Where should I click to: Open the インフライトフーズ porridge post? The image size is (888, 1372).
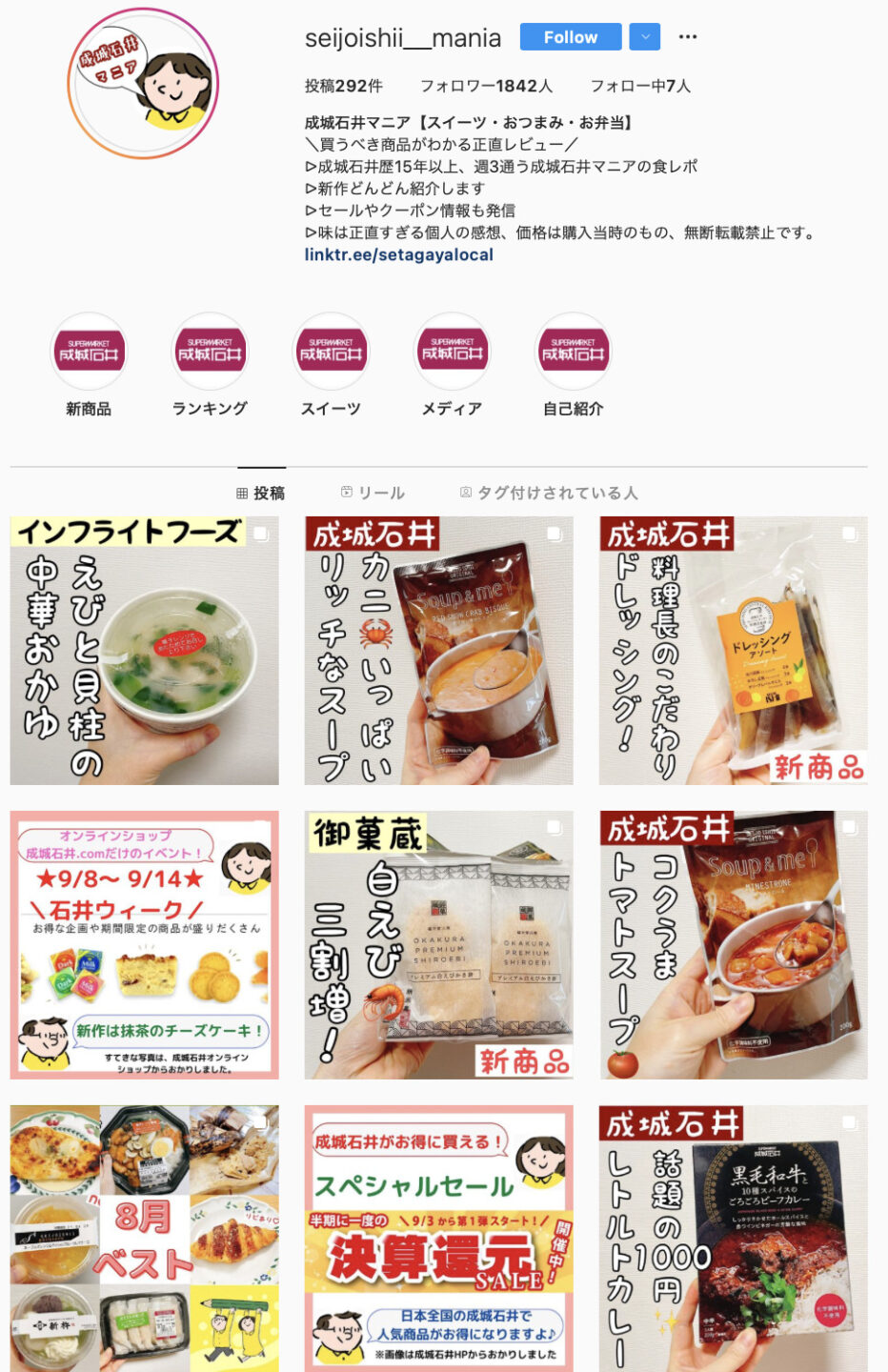click(144, 651)
